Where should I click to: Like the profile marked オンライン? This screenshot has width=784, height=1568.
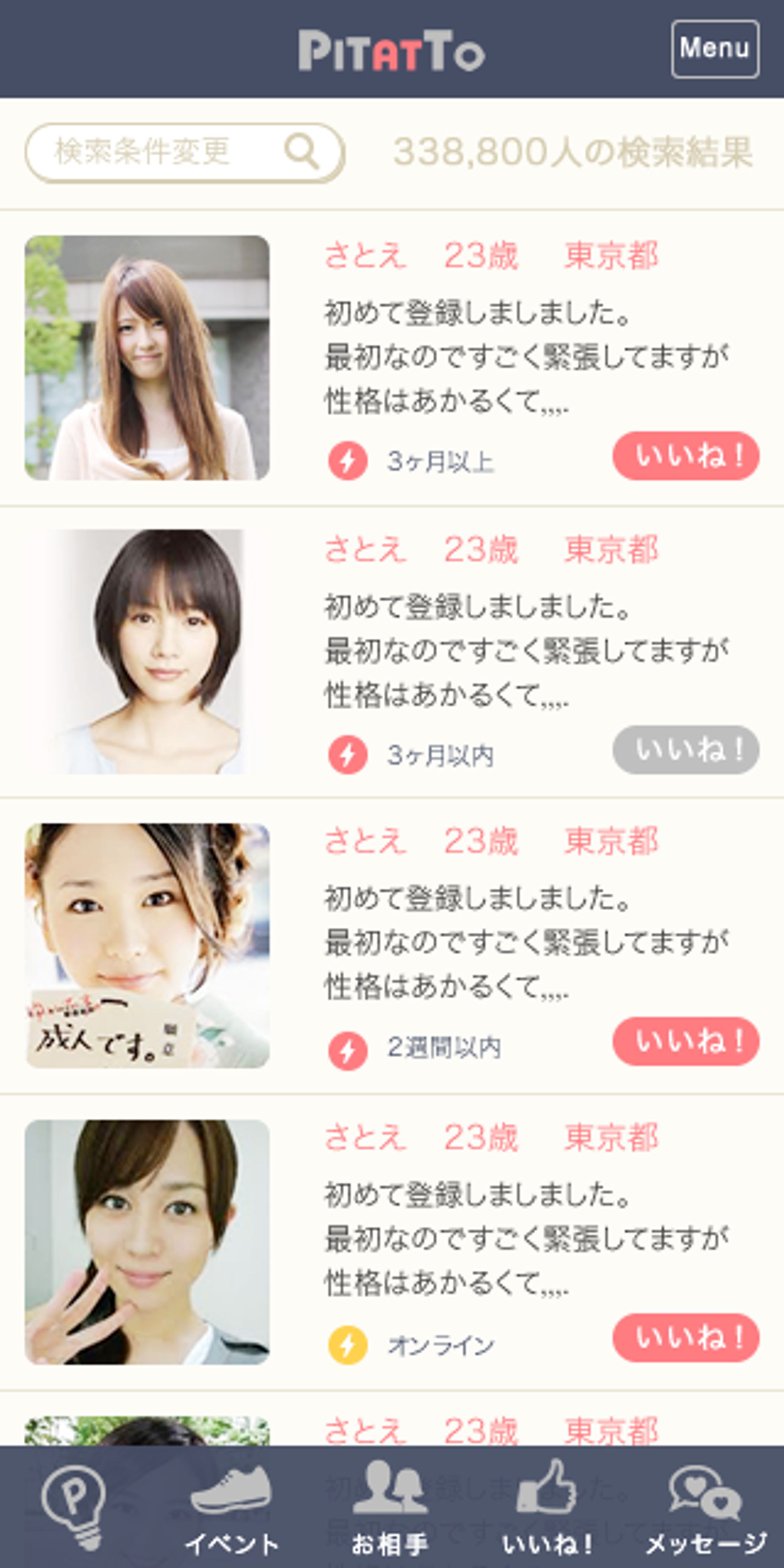[685, 1337]
